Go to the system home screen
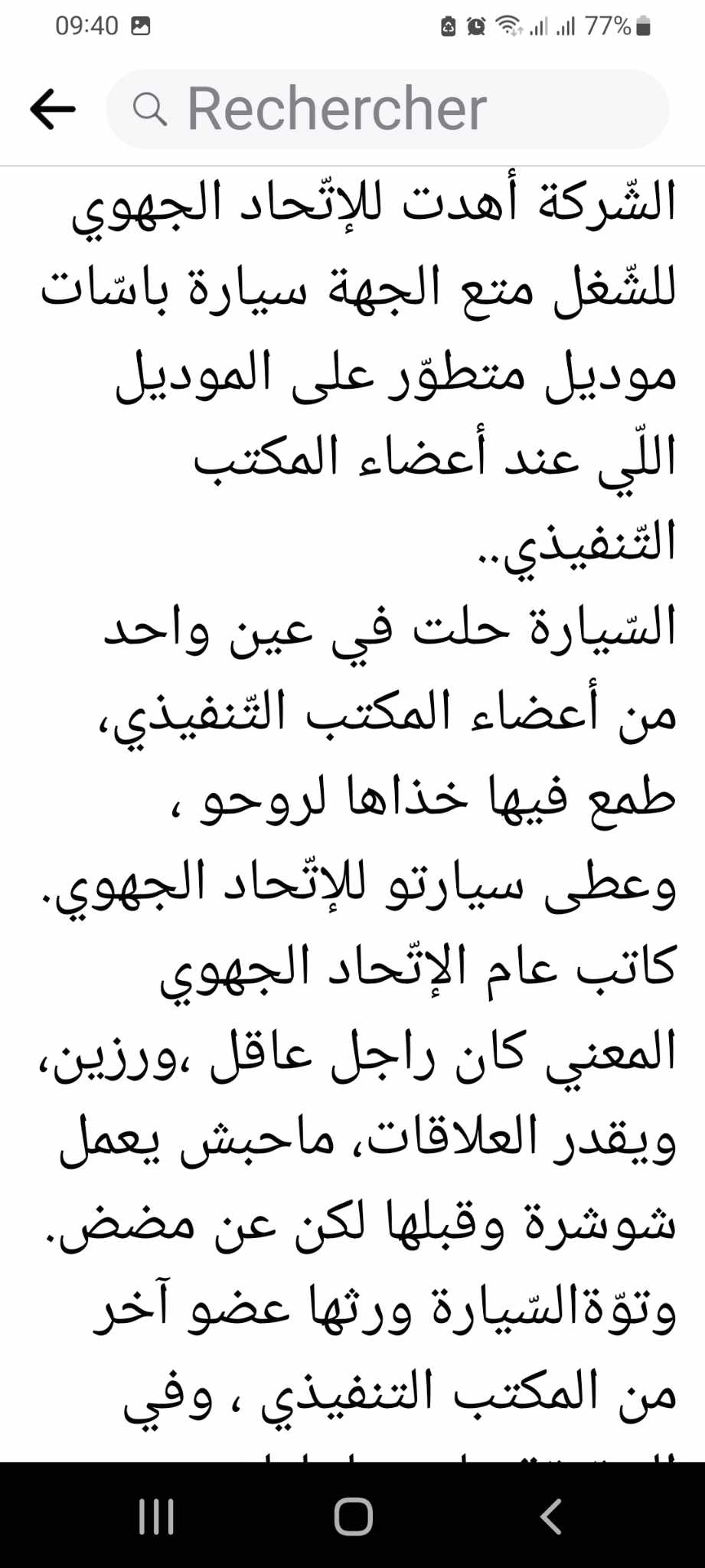The width and height of the screenshot is (705, 1568). pos(353,1516)
